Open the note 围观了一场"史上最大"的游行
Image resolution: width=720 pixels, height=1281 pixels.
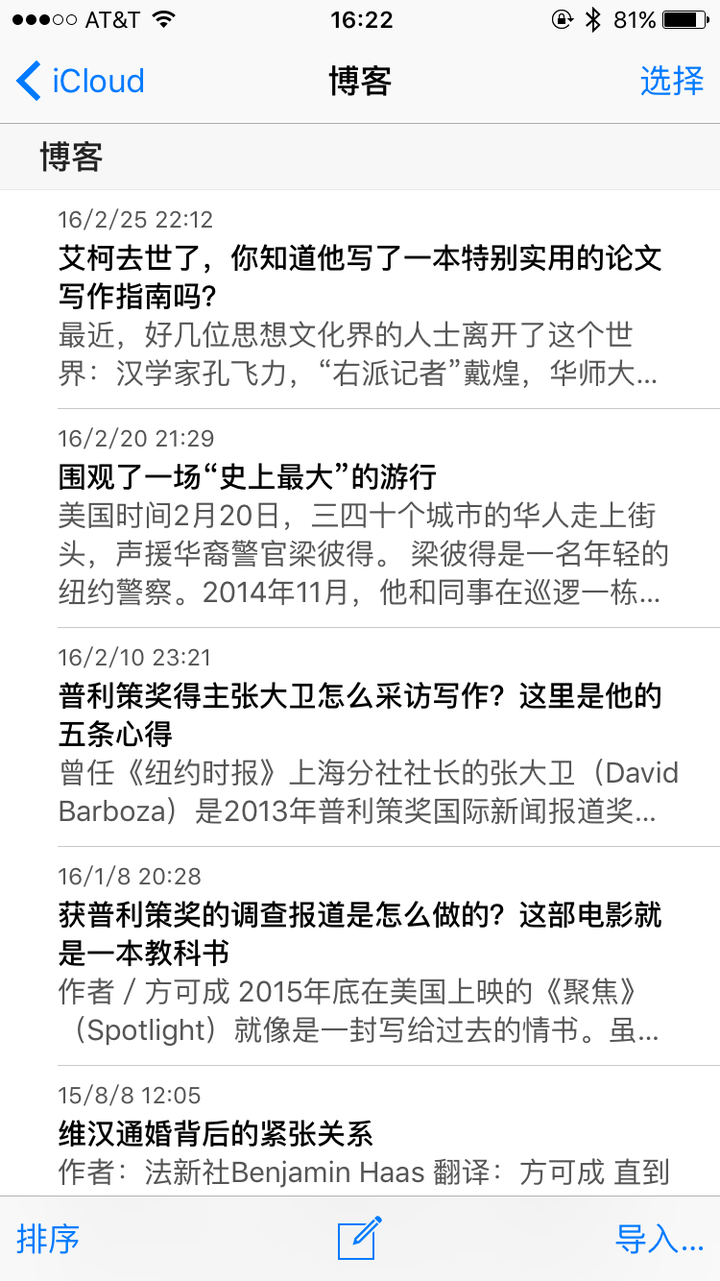360,517
